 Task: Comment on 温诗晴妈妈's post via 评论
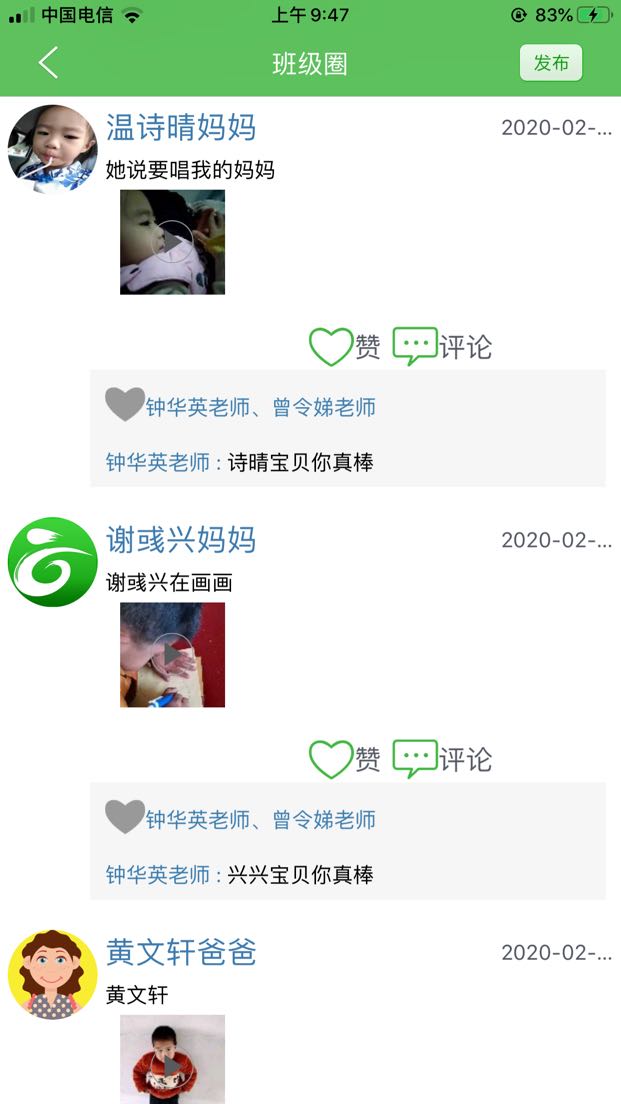[442, 346]
